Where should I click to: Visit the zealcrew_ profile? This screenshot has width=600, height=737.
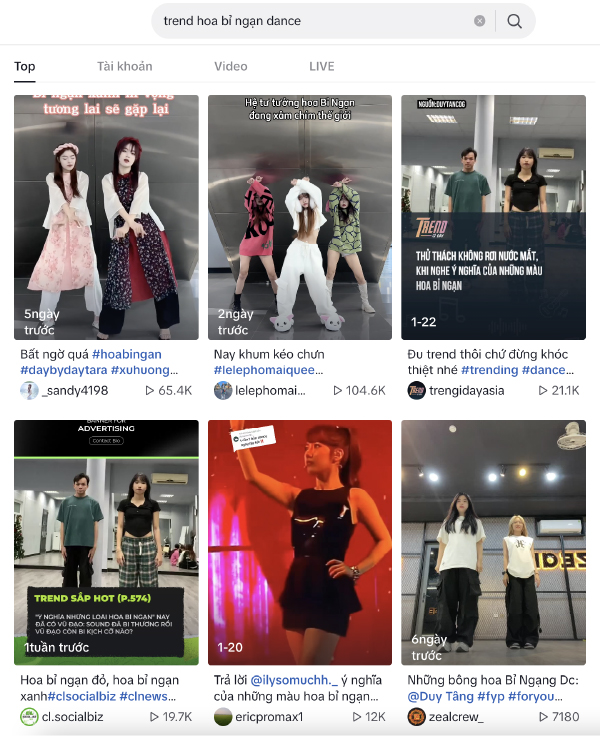tap(458, 716)
